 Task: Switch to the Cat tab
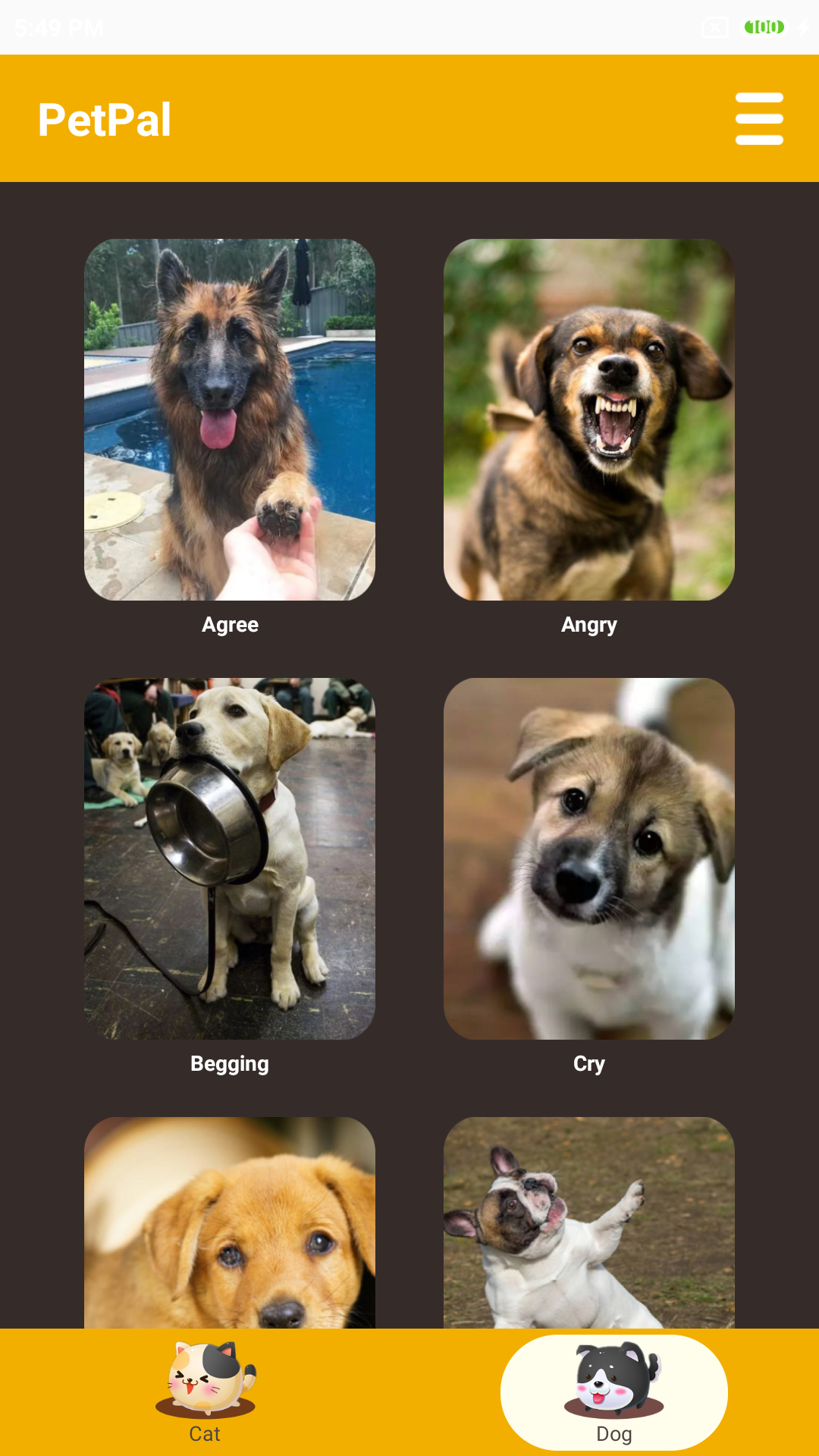[x=205, y=1392]
